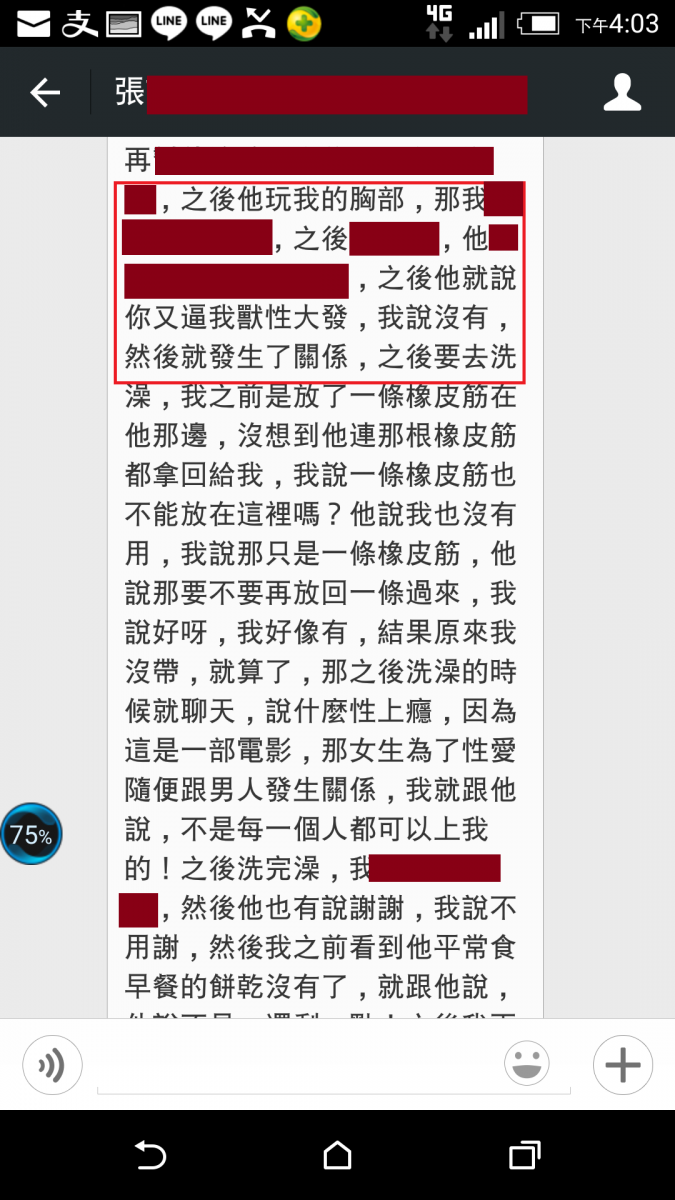Viewport: 675px width, 1200px height.
Task: Open the contact profile icon
Action: pyautogui.click(x=622, y=93)
